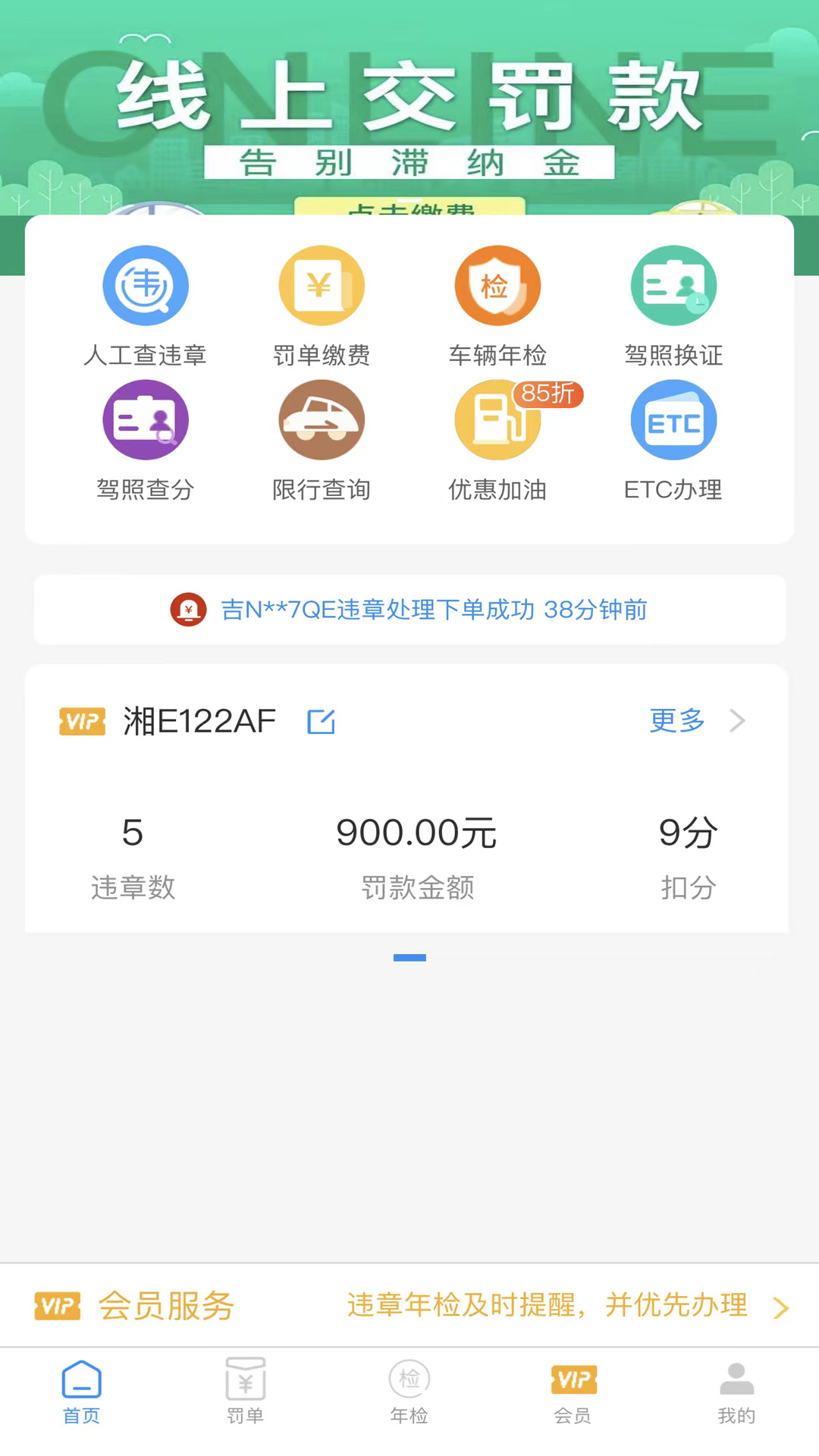
Task: Go to the 年检 tab
Action: tap(409, 1392)
